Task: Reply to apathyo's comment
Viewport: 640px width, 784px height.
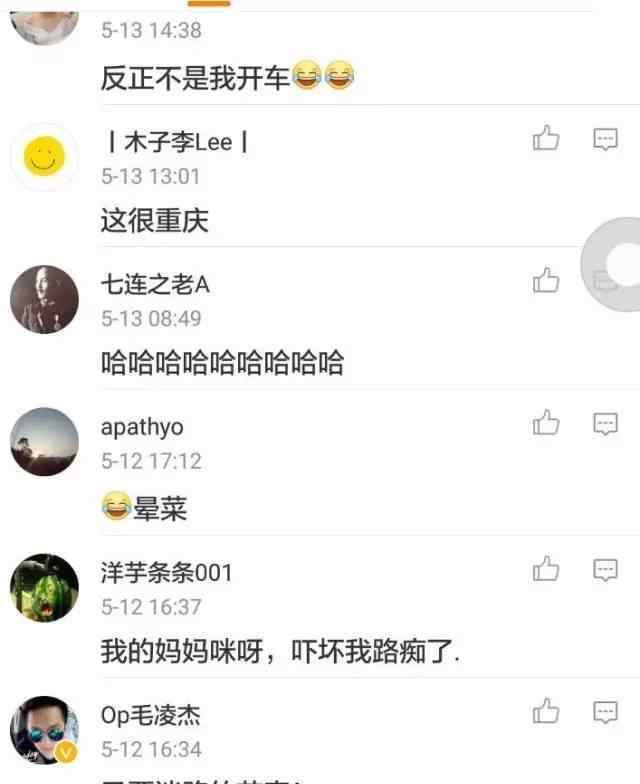Action: [x=605, y=424]
